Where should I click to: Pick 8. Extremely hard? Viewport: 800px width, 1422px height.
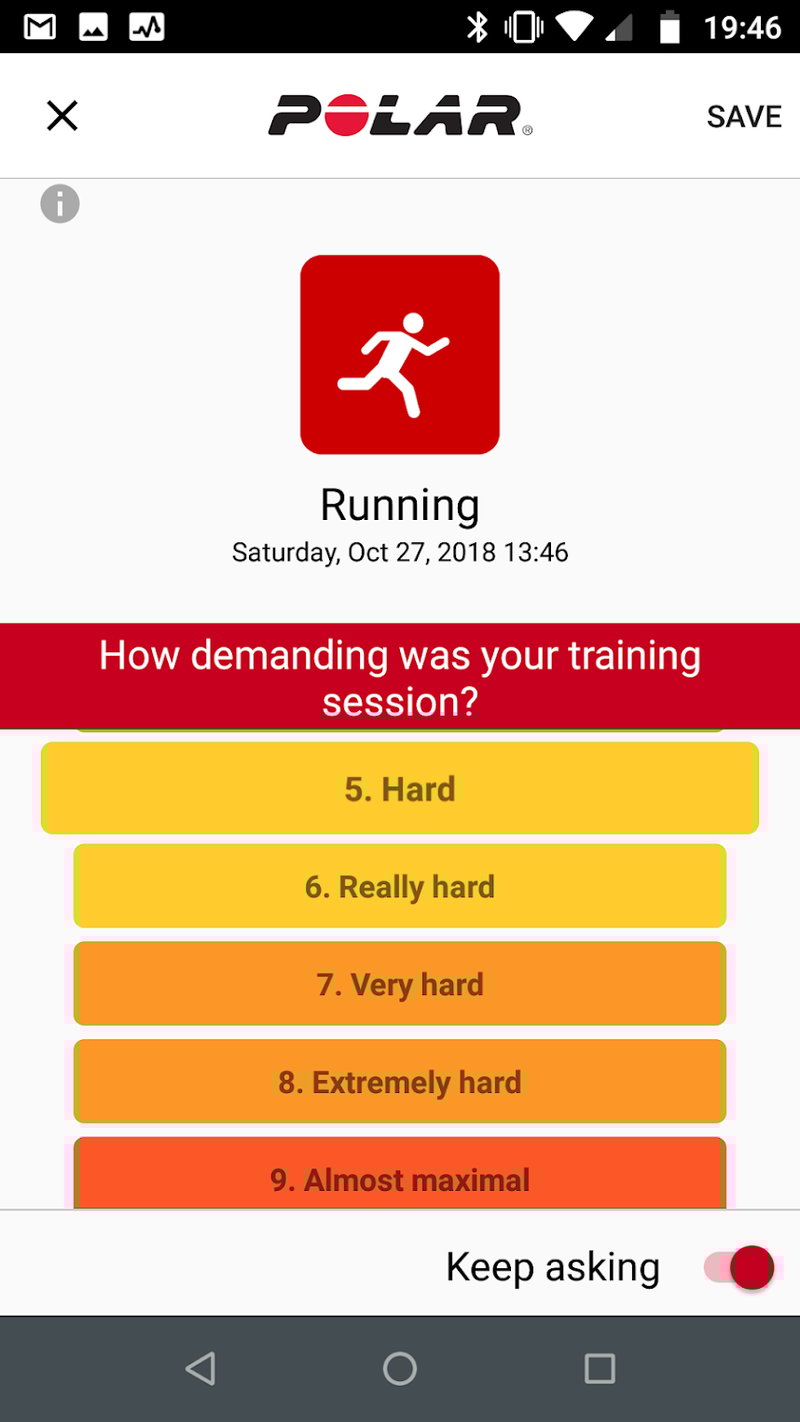click(400, 1082)
